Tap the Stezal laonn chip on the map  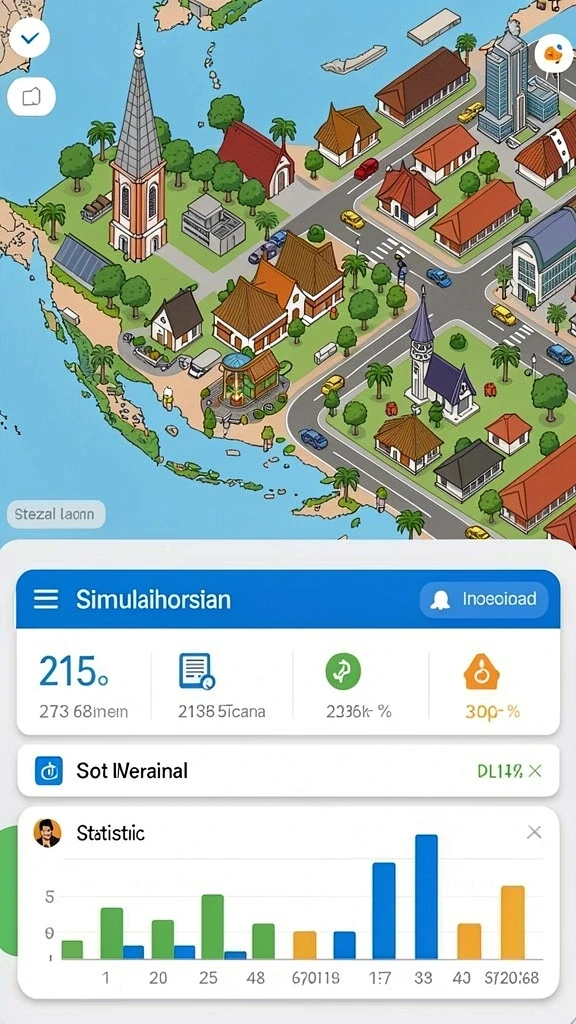(x=56, y=514)
